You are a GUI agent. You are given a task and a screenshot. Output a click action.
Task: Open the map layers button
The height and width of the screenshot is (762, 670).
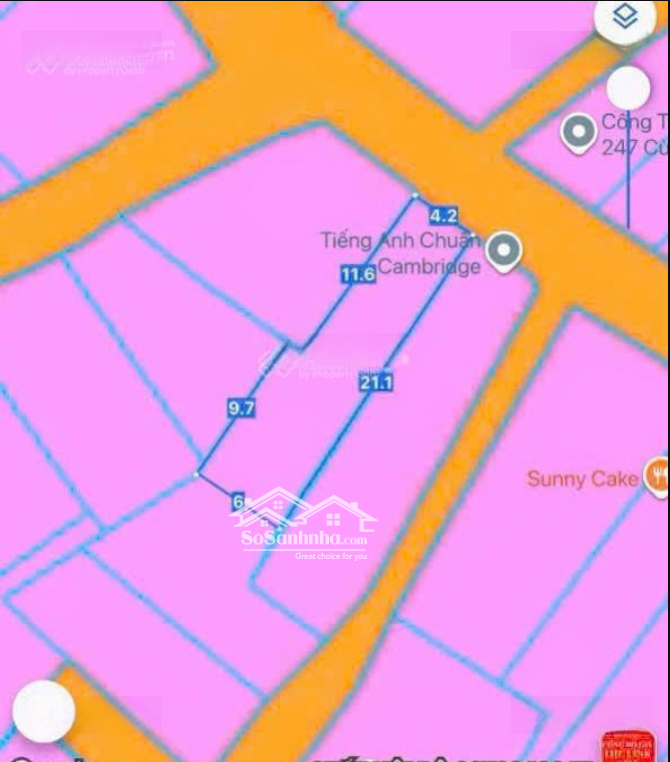[626, 18]
